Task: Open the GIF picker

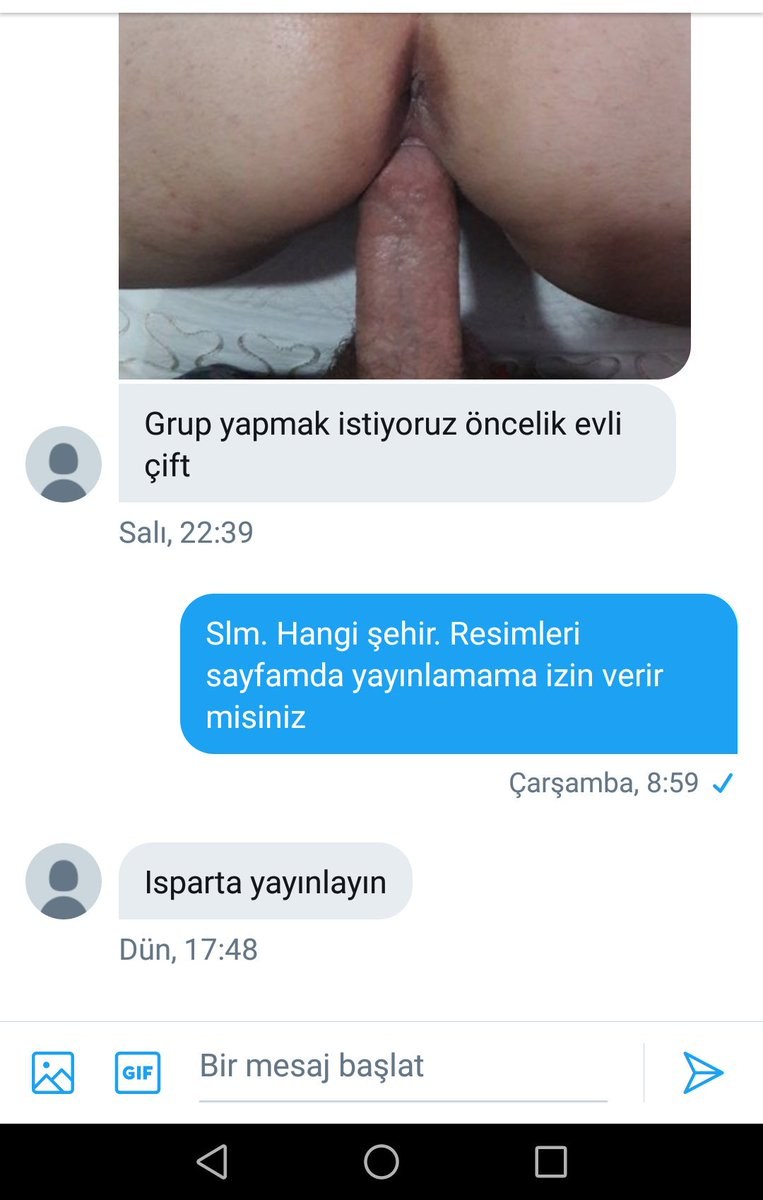Action: tap(137, 1073)
